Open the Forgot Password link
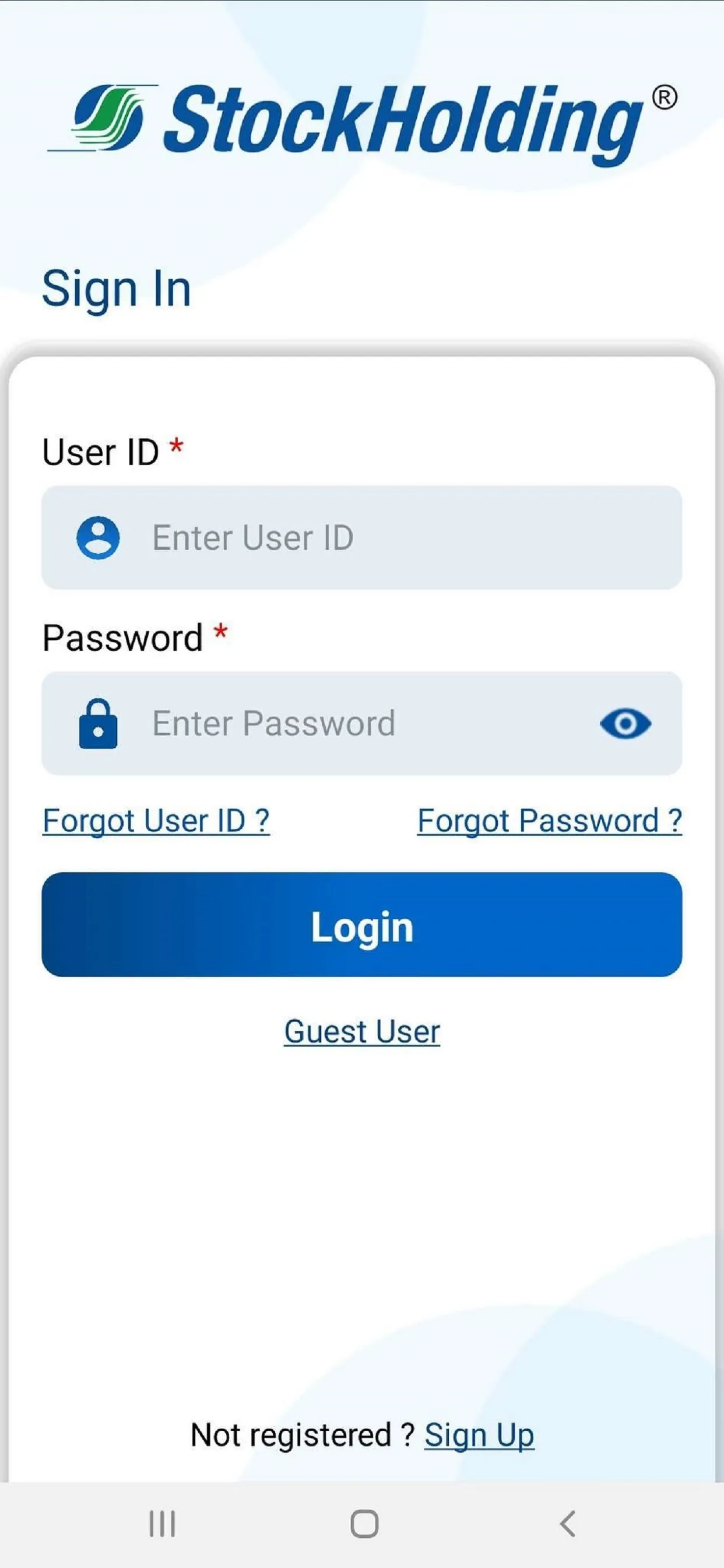724x1568 pixels. click(549, 821)
